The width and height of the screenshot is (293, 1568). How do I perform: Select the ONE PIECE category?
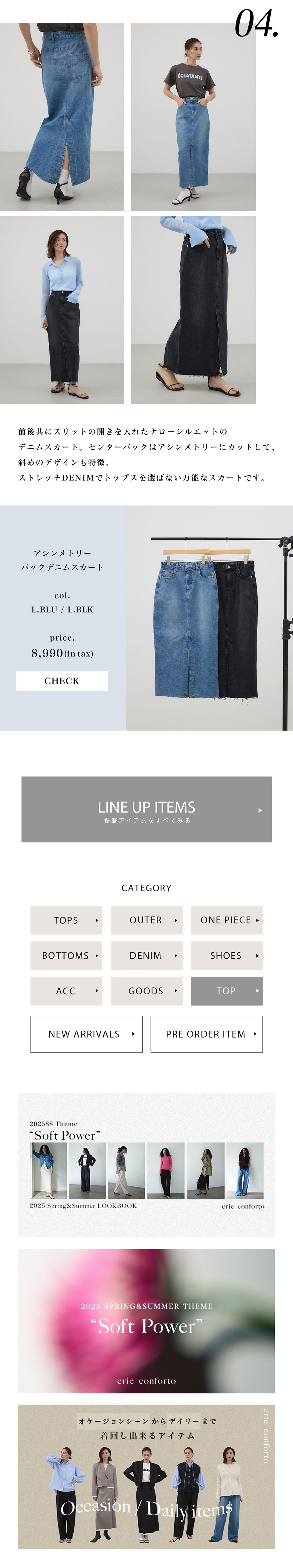coord(226,920)
